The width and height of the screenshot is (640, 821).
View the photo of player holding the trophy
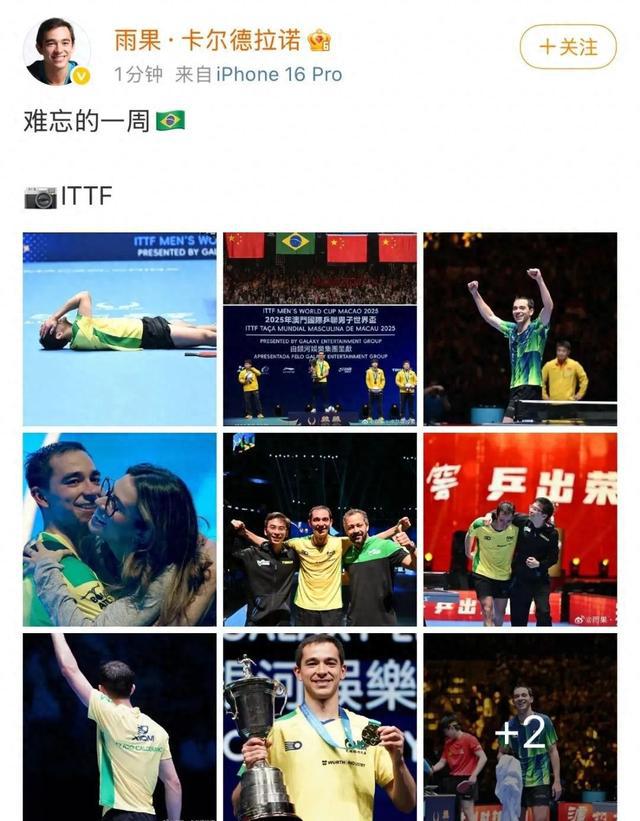pyautogui.click(x=320, y=725)
